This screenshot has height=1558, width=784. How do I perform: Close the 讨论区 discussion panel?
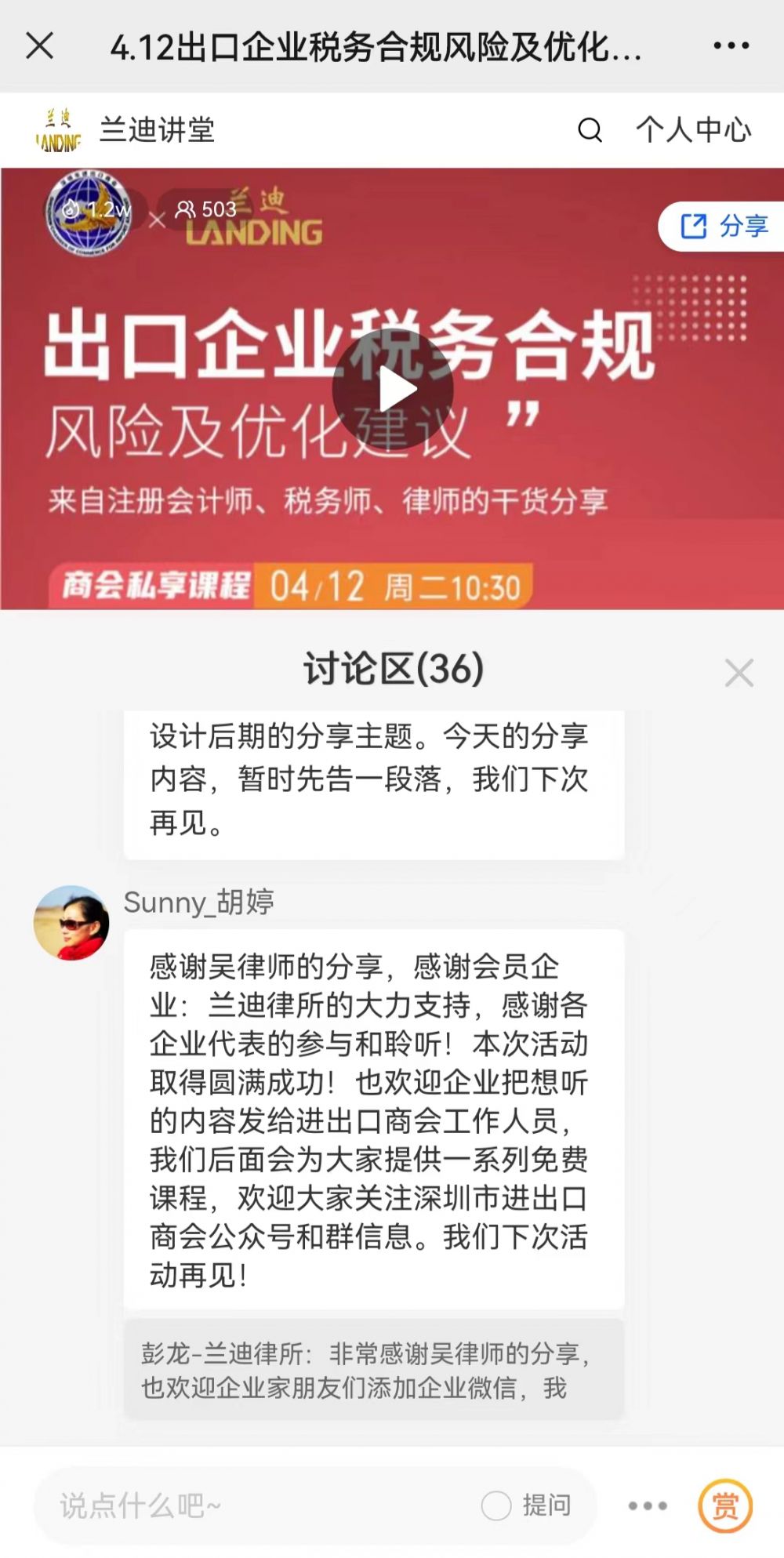coord(739,673)
